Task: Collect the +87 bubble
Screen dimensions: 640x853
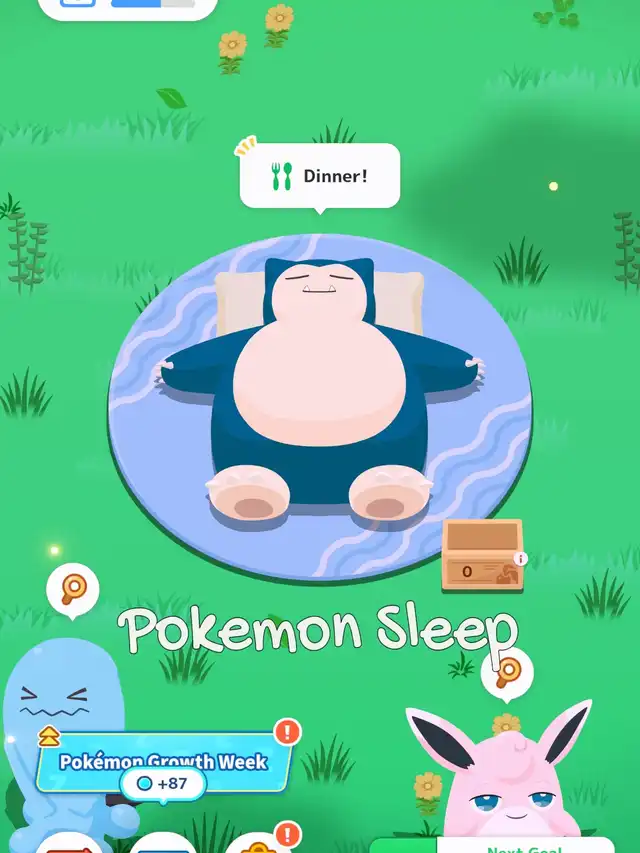Action: point(163,784)
